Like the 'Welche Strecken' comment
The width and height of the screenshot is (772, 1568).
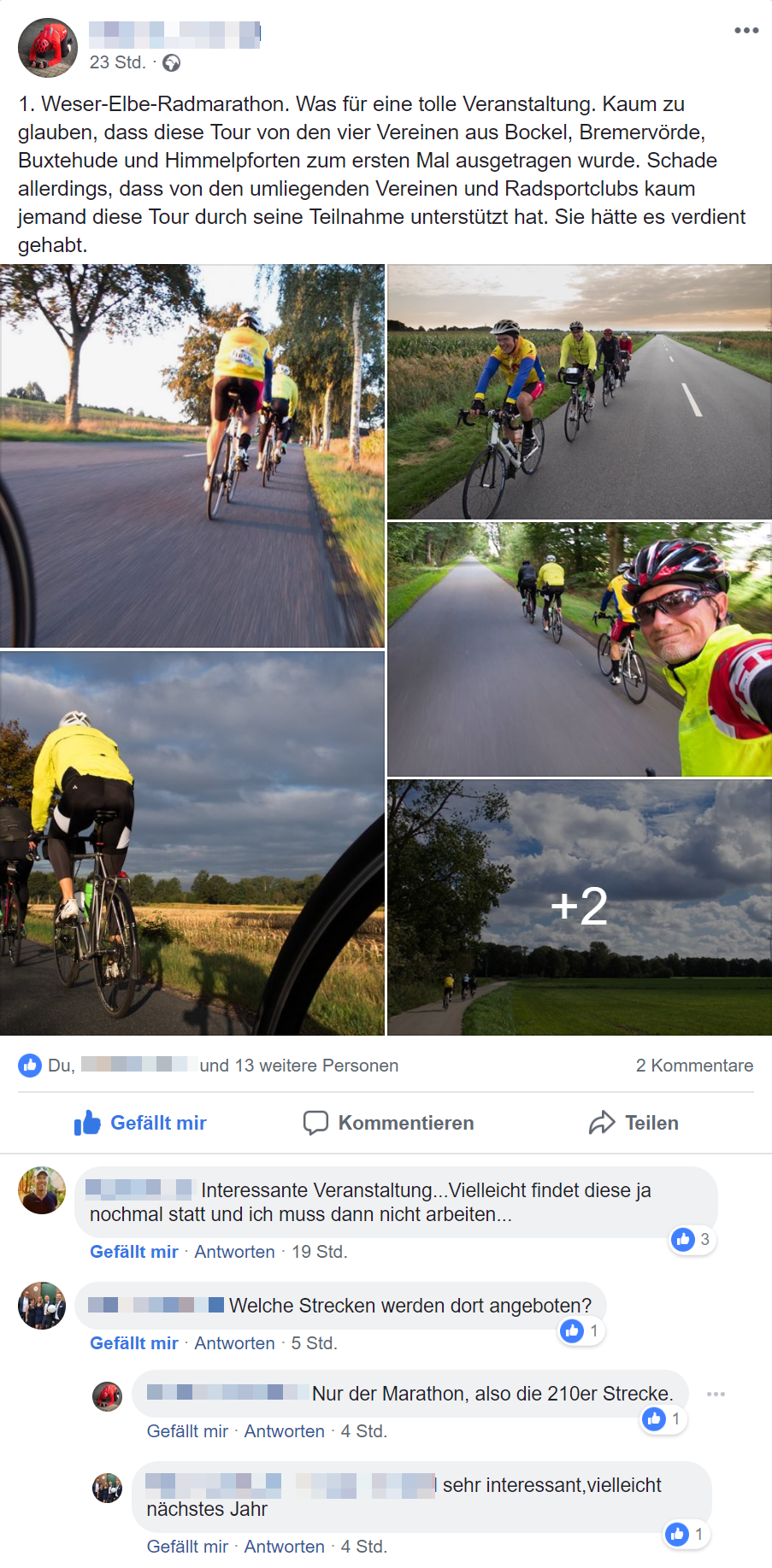(134, 1343)
